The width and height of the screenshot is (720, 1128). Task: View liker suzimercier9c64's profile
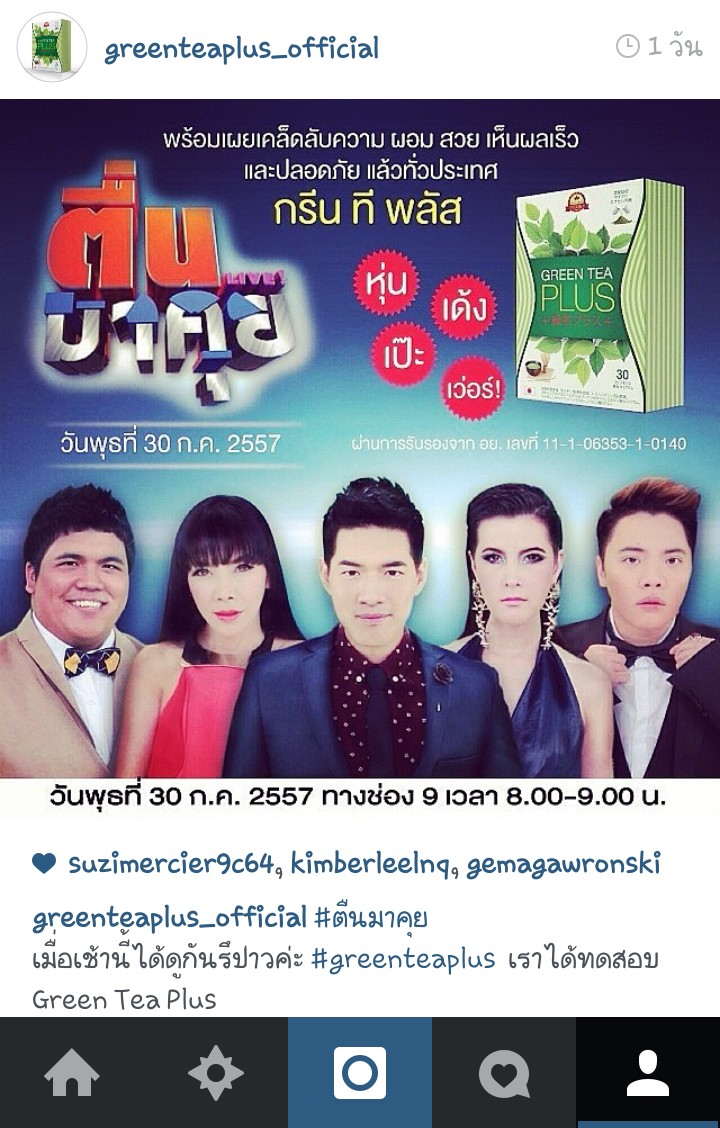point(172,864)
